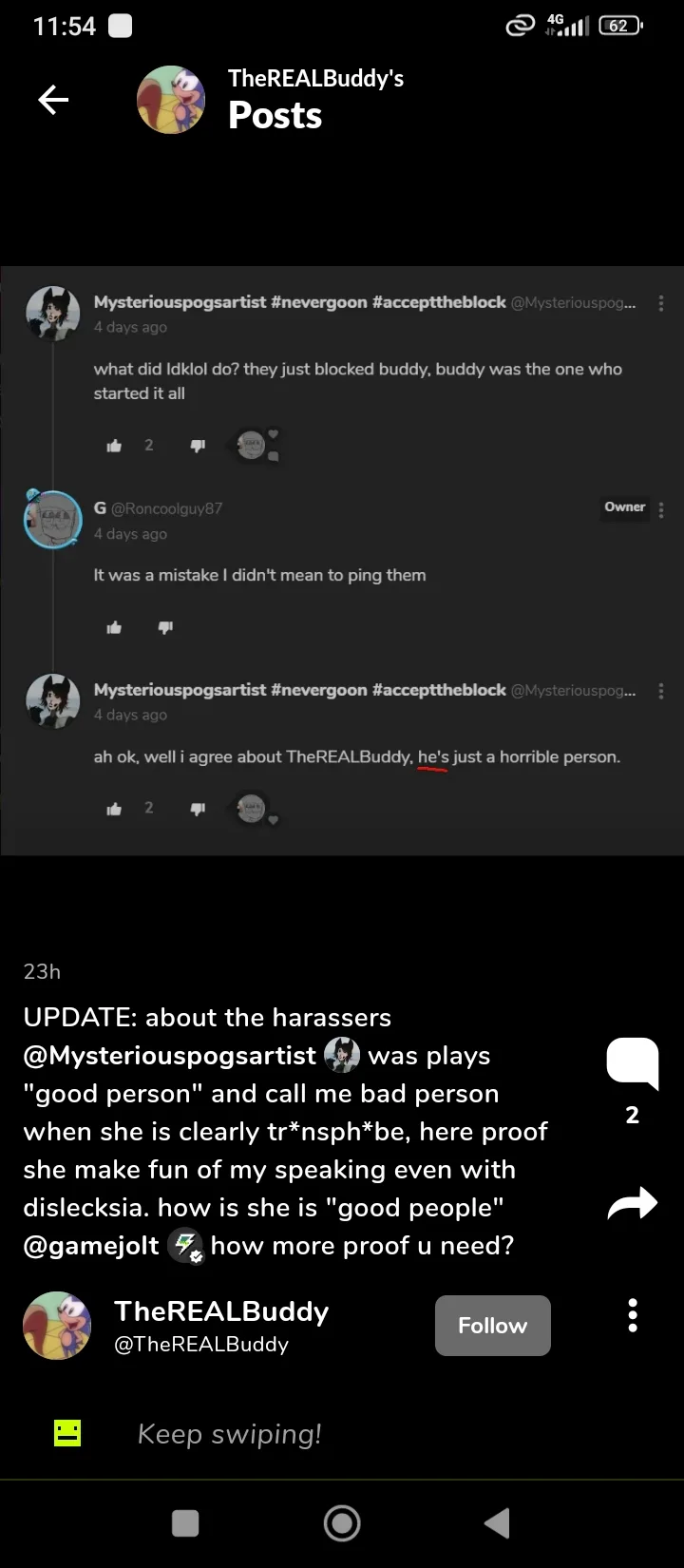The height and width of the screenshot is (1568, 684).
Task: Open the screenshot image in the post
Action: 342,561
